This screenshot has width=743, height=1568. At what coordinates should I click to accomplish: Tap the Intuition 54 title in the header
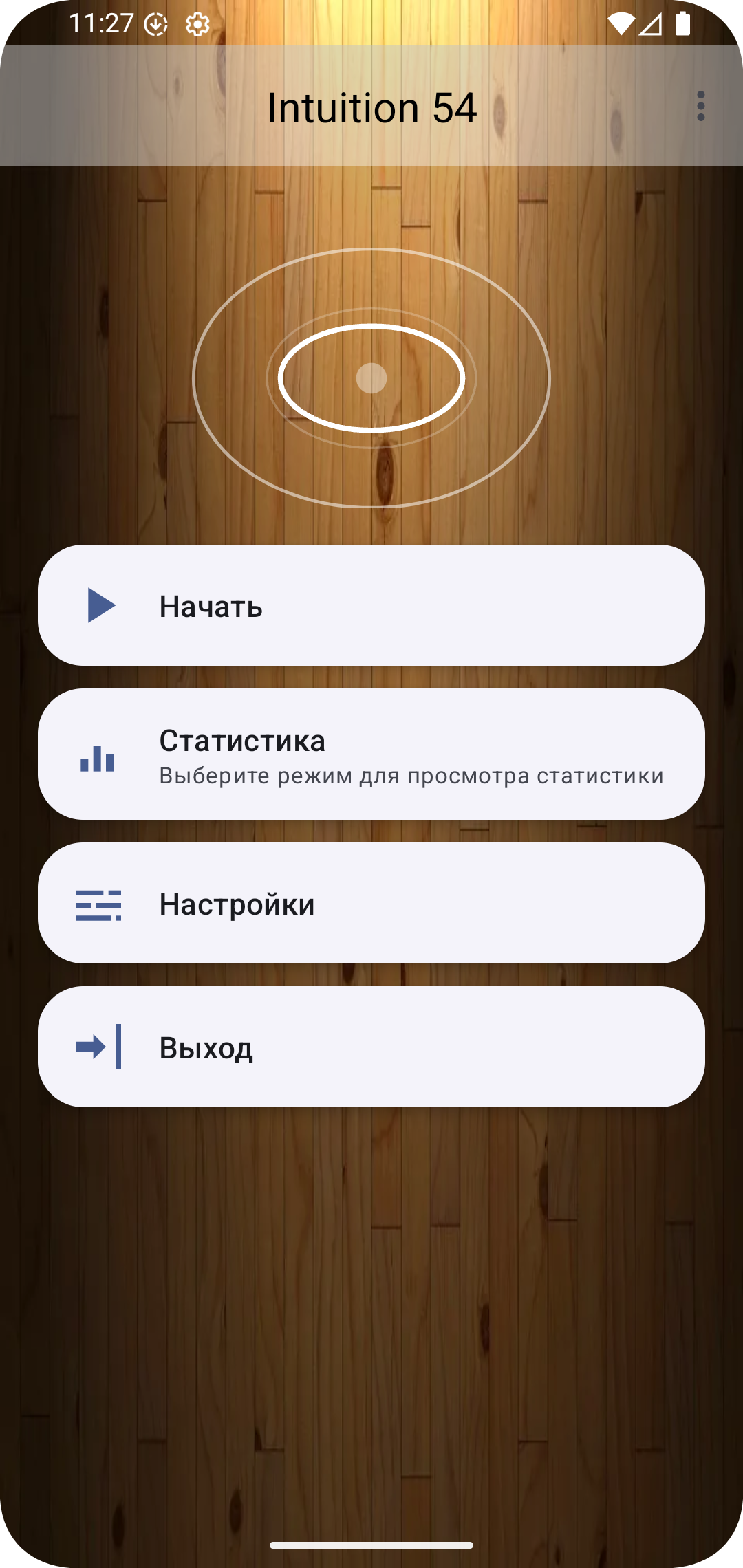click(x=371, y=107)
